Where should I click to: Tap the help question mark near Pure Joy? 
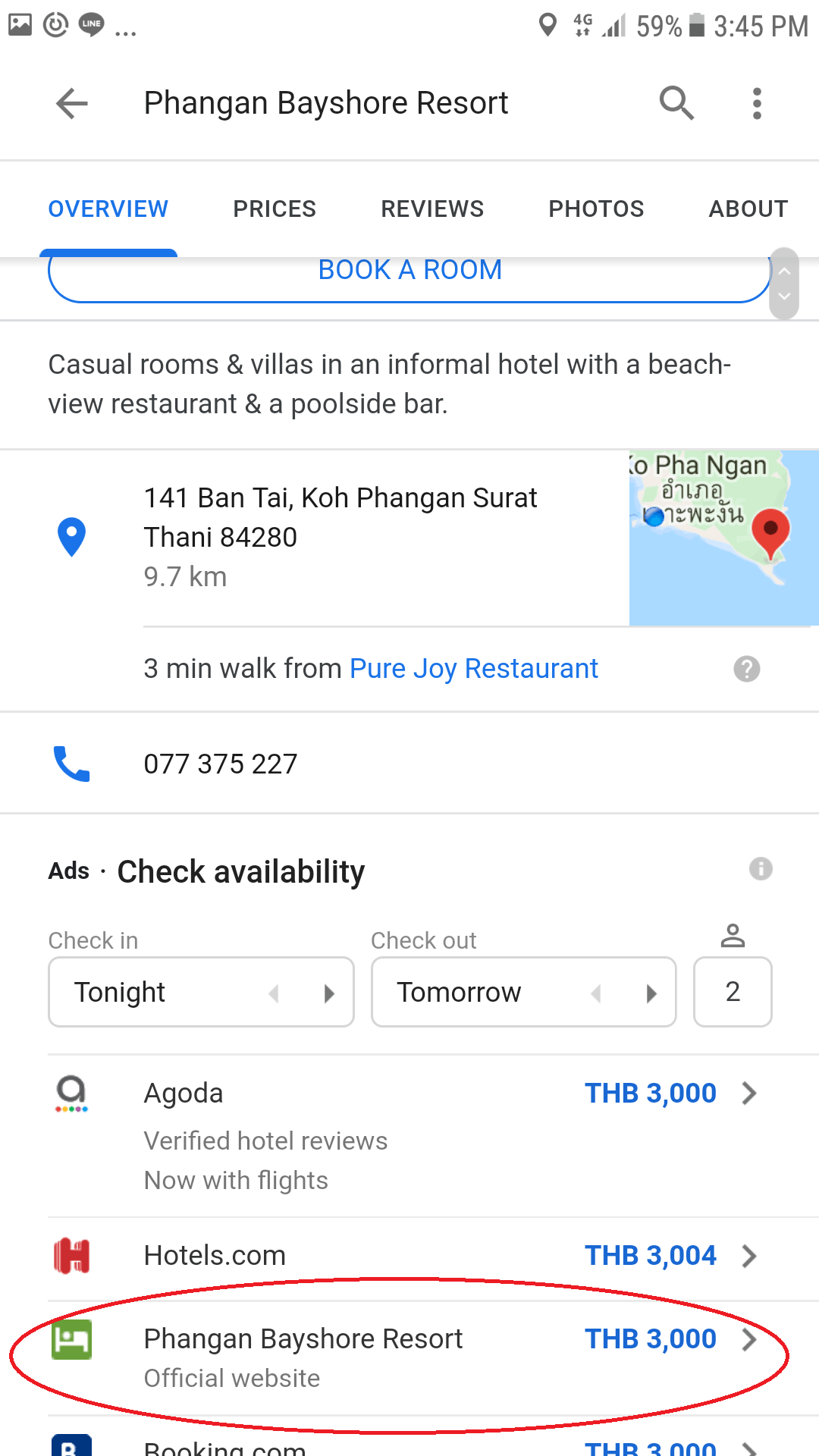click(x=748, y=668)
